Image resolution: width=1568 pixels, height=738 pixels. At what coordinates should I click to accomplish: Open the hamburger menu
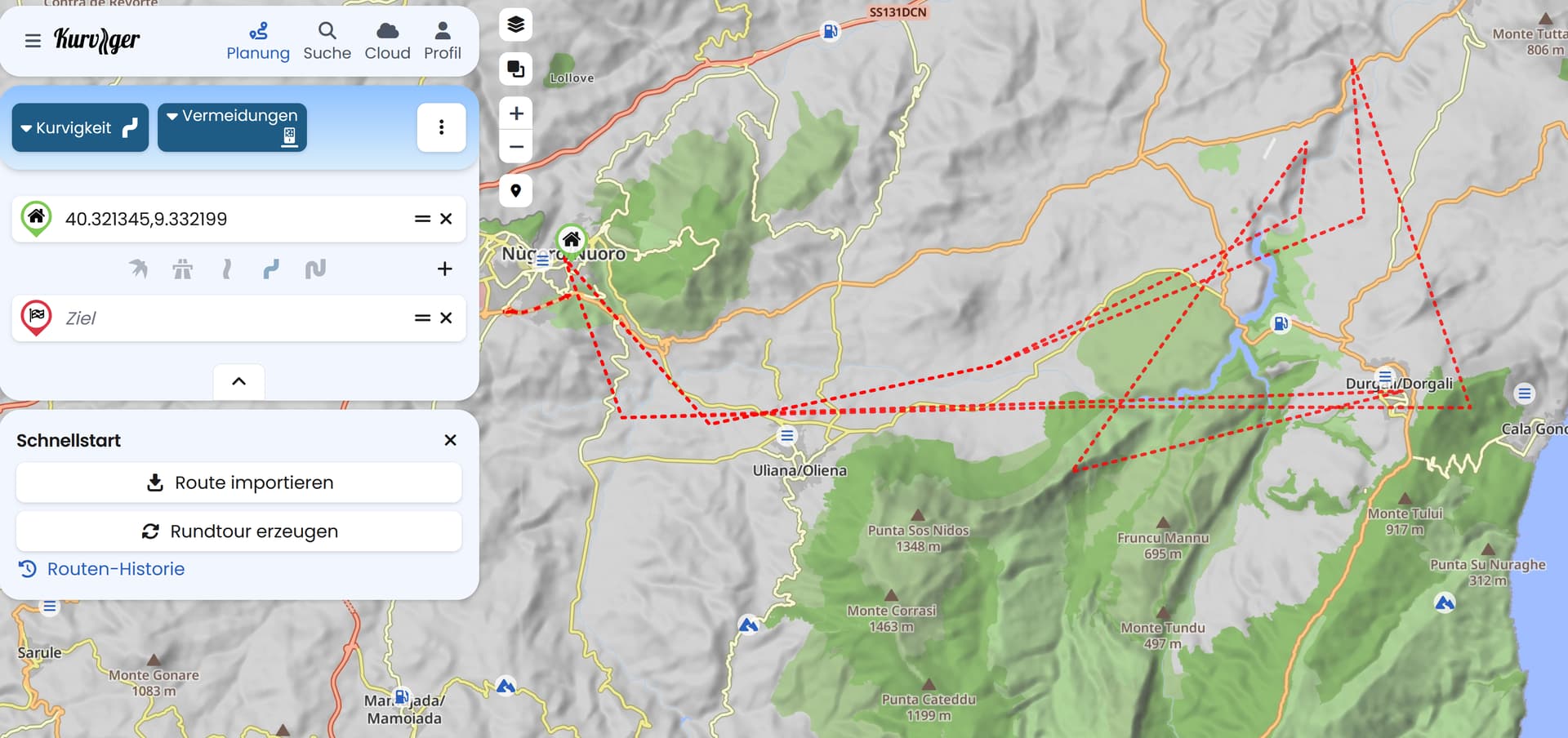pos(33,41)
